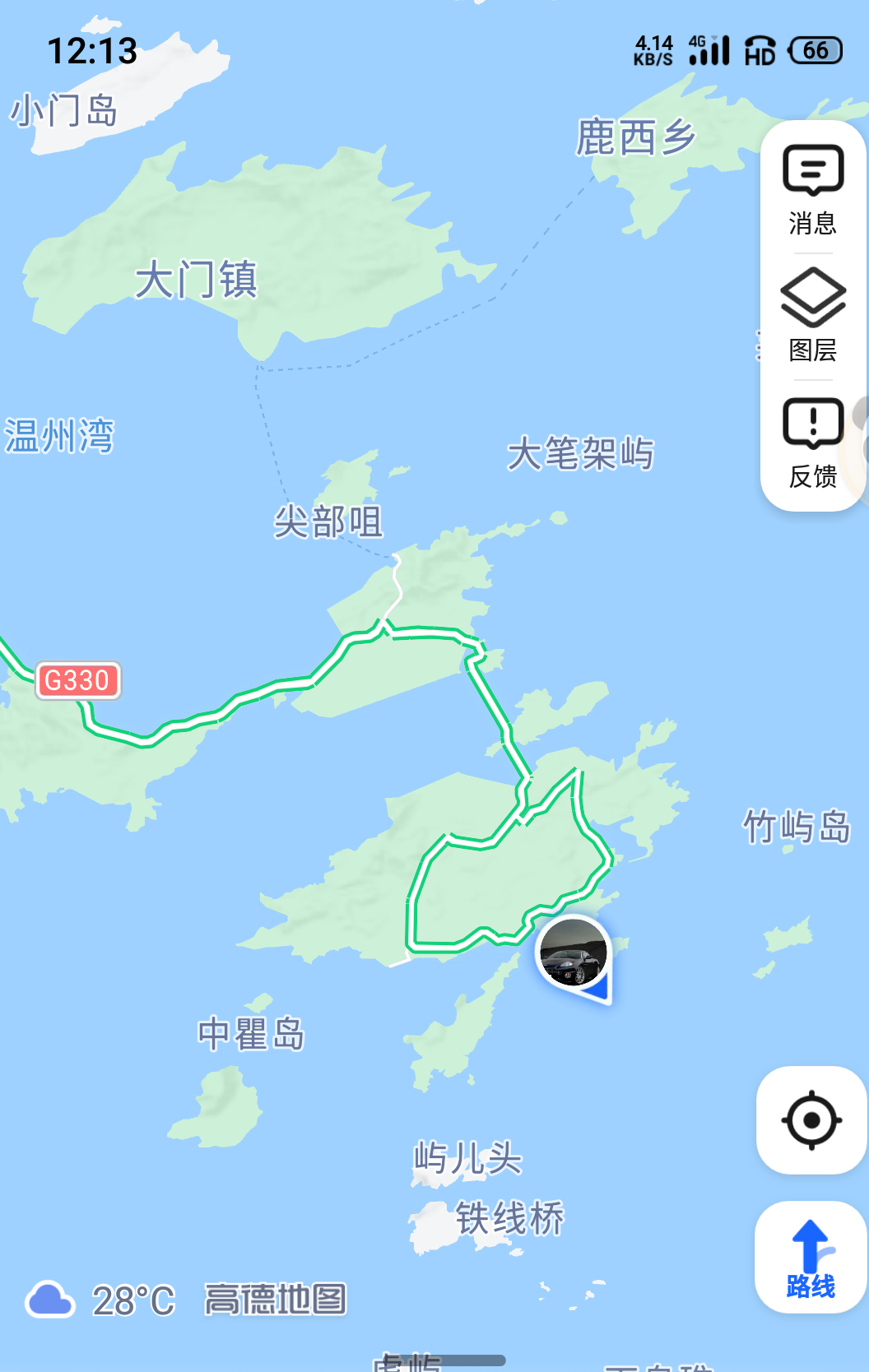869x1372 pixels.
Task: Recenter map on current location
Action: (x=811, y=1119)
